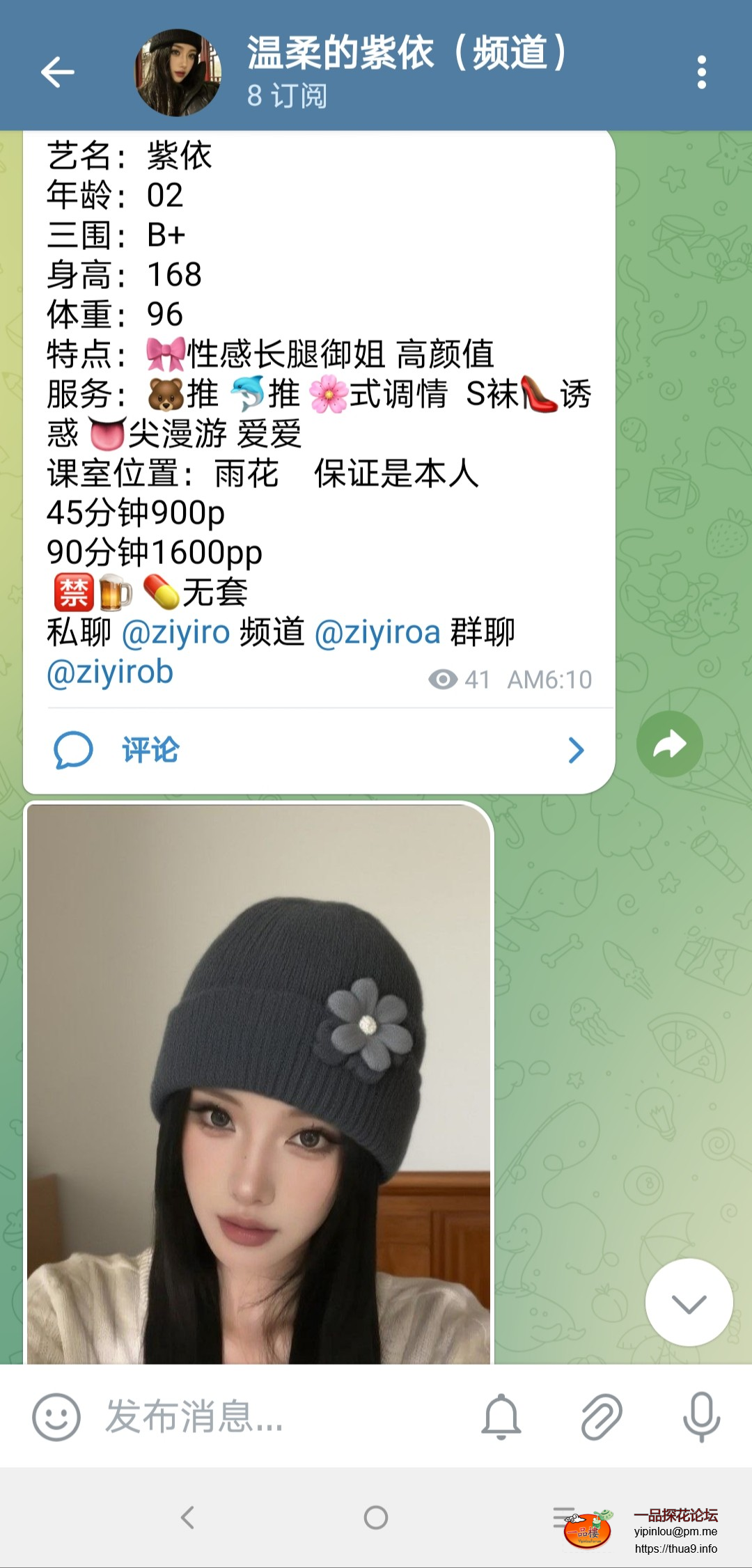Open the emoji picker
752x1568 pixels.
[x=56, y=1417]
